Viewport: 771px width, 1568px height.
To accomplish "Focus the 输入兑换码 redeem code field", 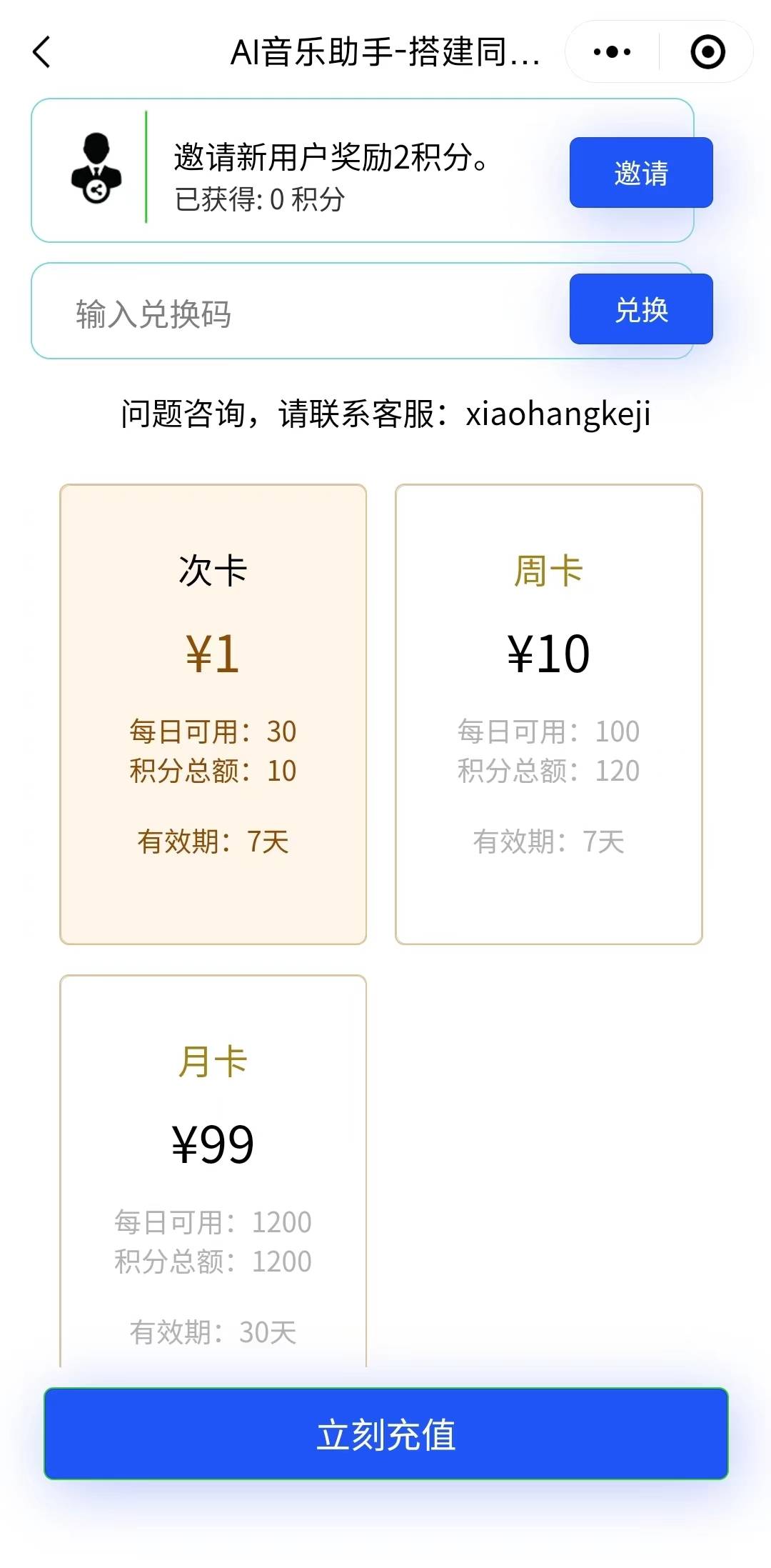I will coord(300,313).
